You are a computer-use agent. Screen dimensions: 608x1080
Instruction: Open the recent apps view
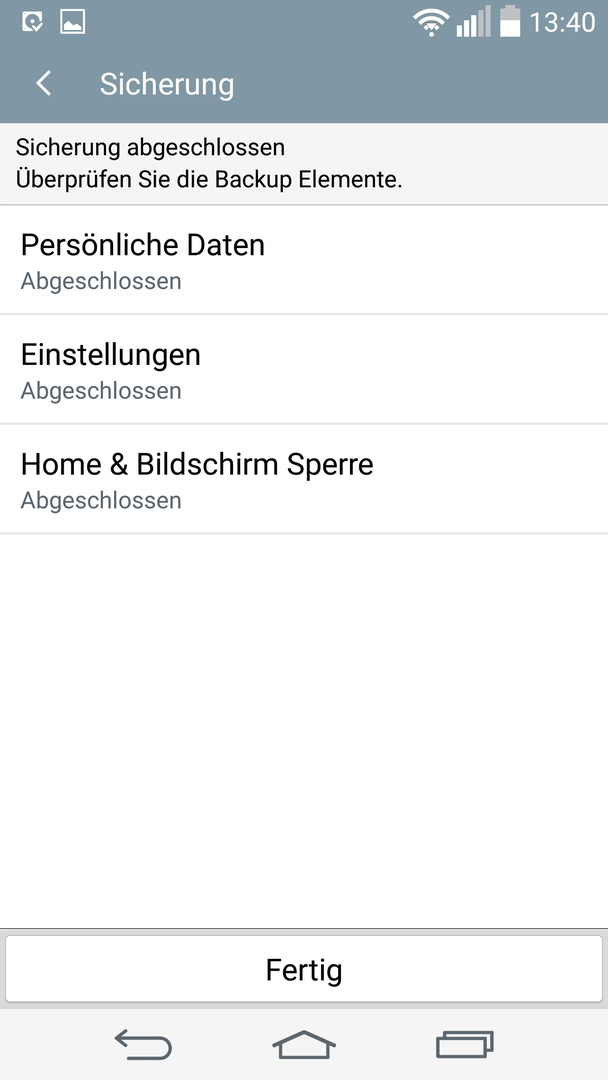[465, 1045]
